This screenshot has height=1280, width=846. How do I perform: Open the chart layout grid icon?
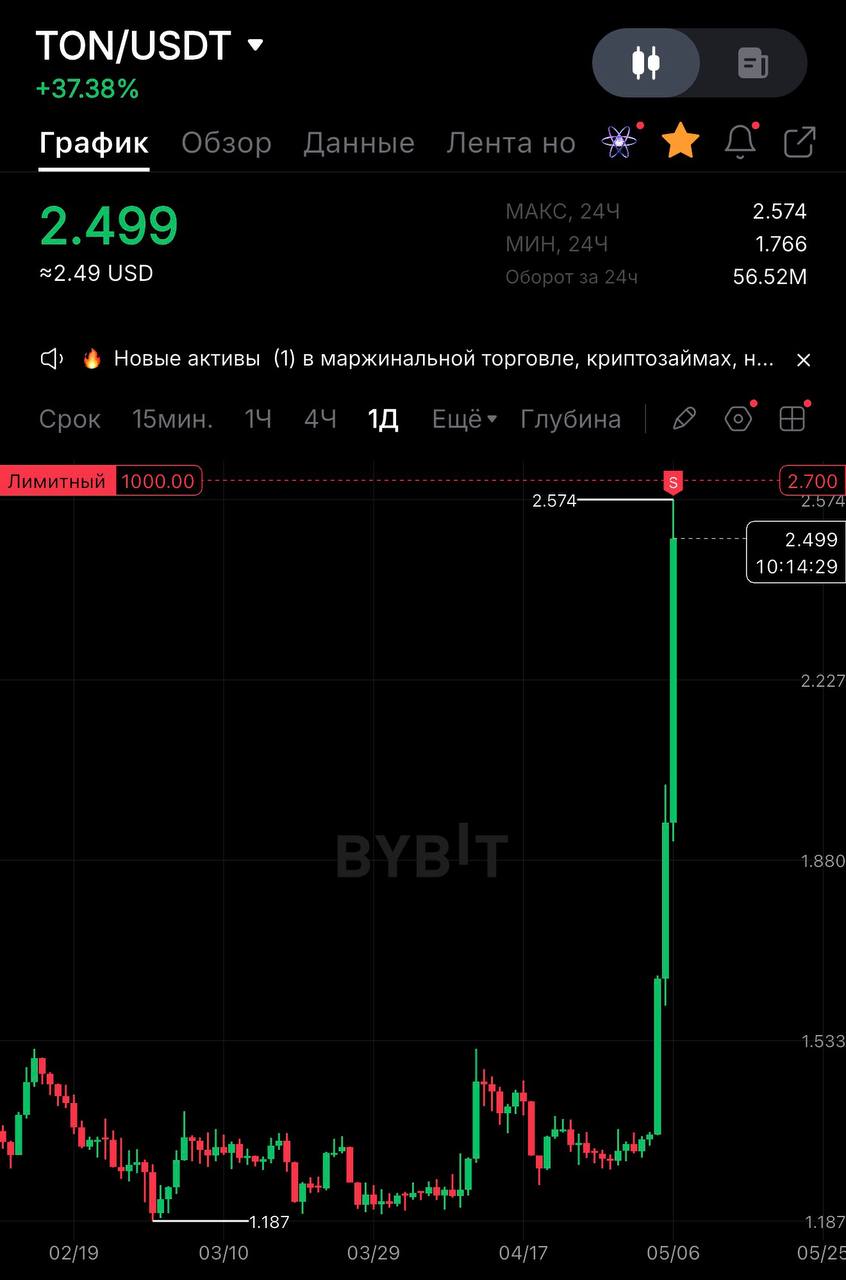792,419
